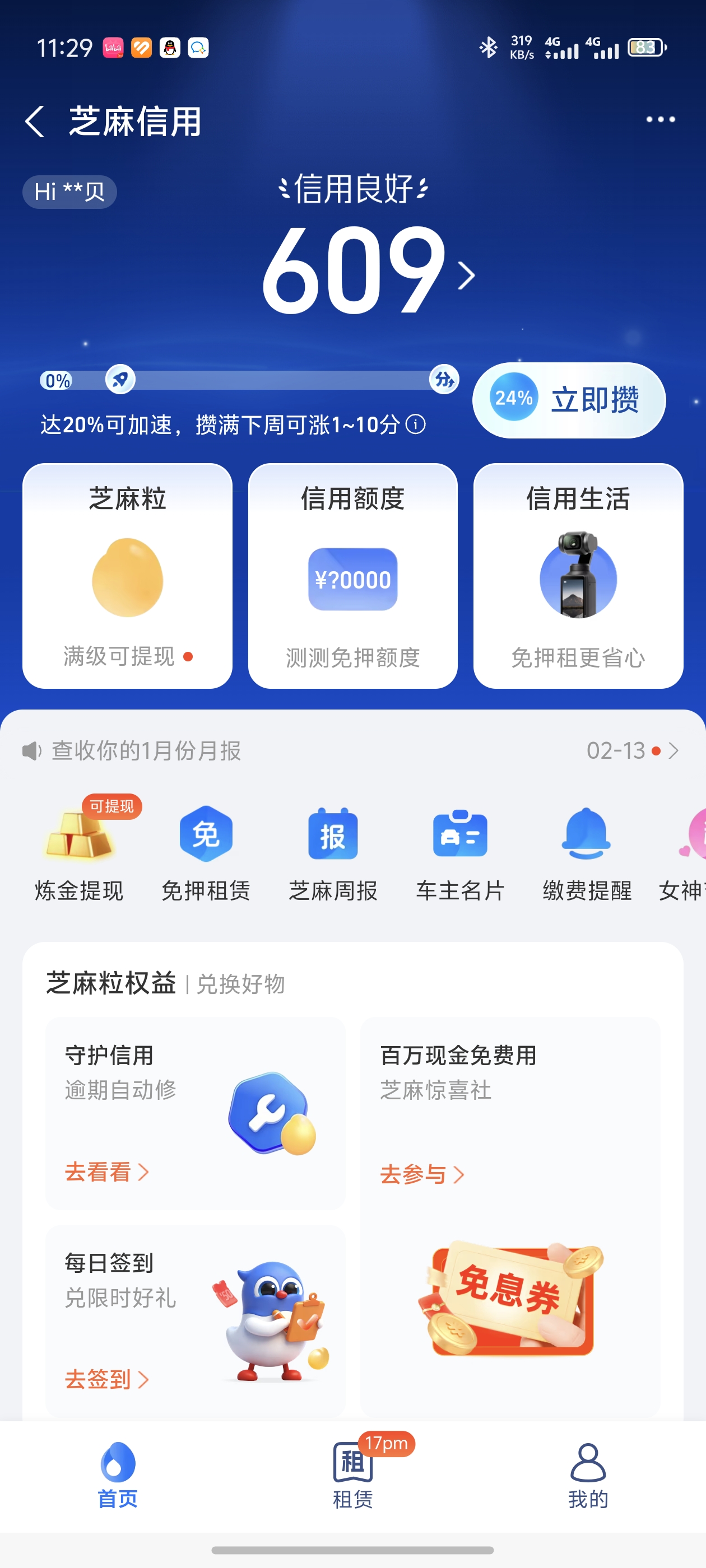Open the three-dot overflow menu

tap(660, 119)
